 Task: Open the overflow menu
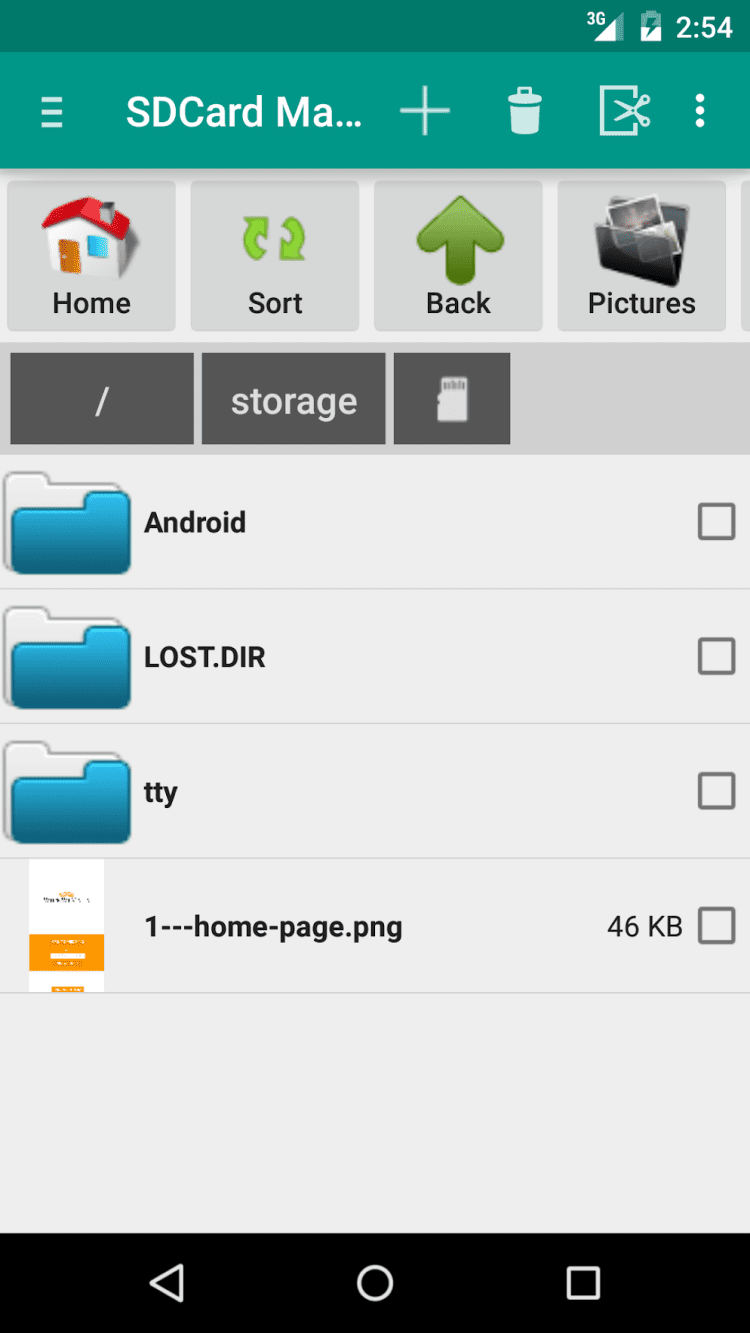point(700,111)
